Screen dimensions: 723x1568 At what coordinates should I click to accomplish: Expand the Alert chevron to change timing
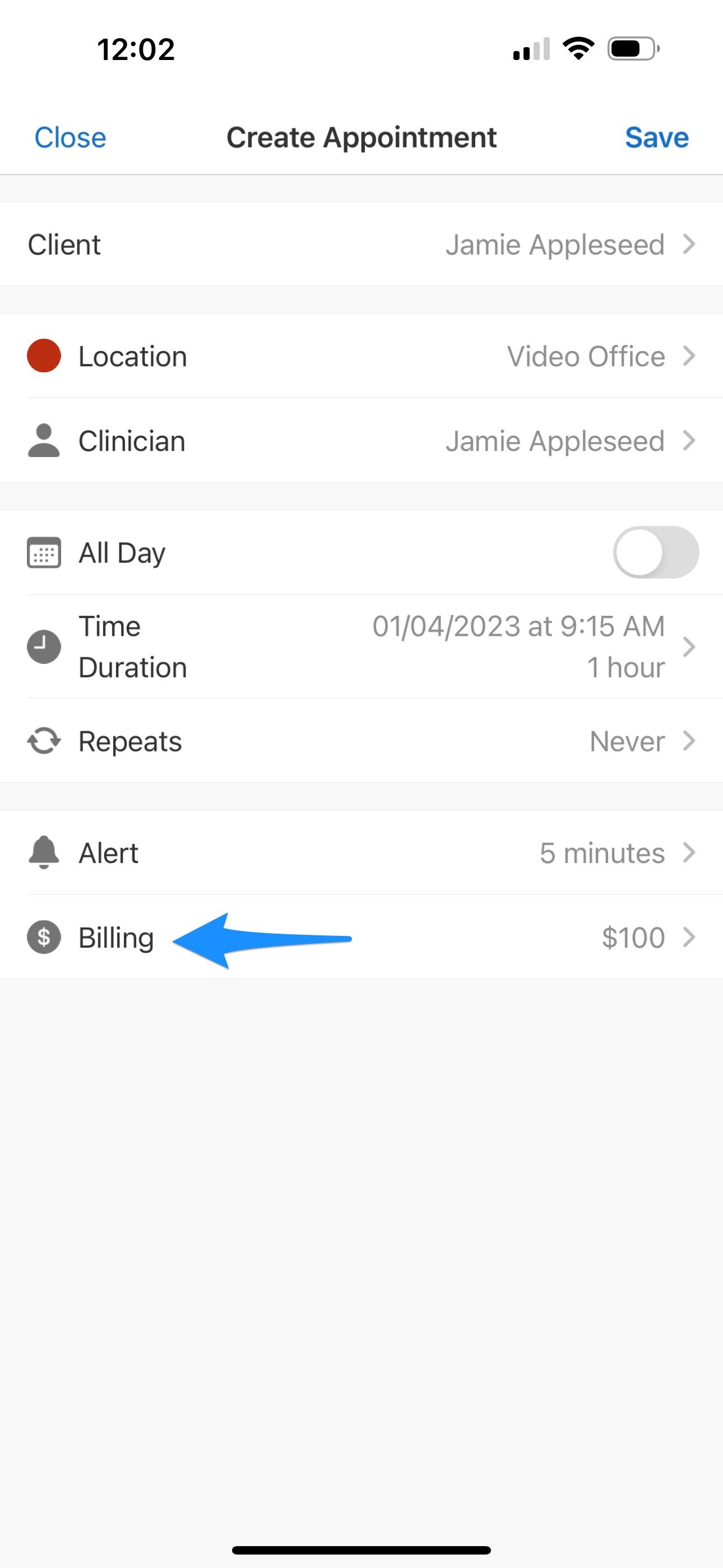tap(689, 853)
